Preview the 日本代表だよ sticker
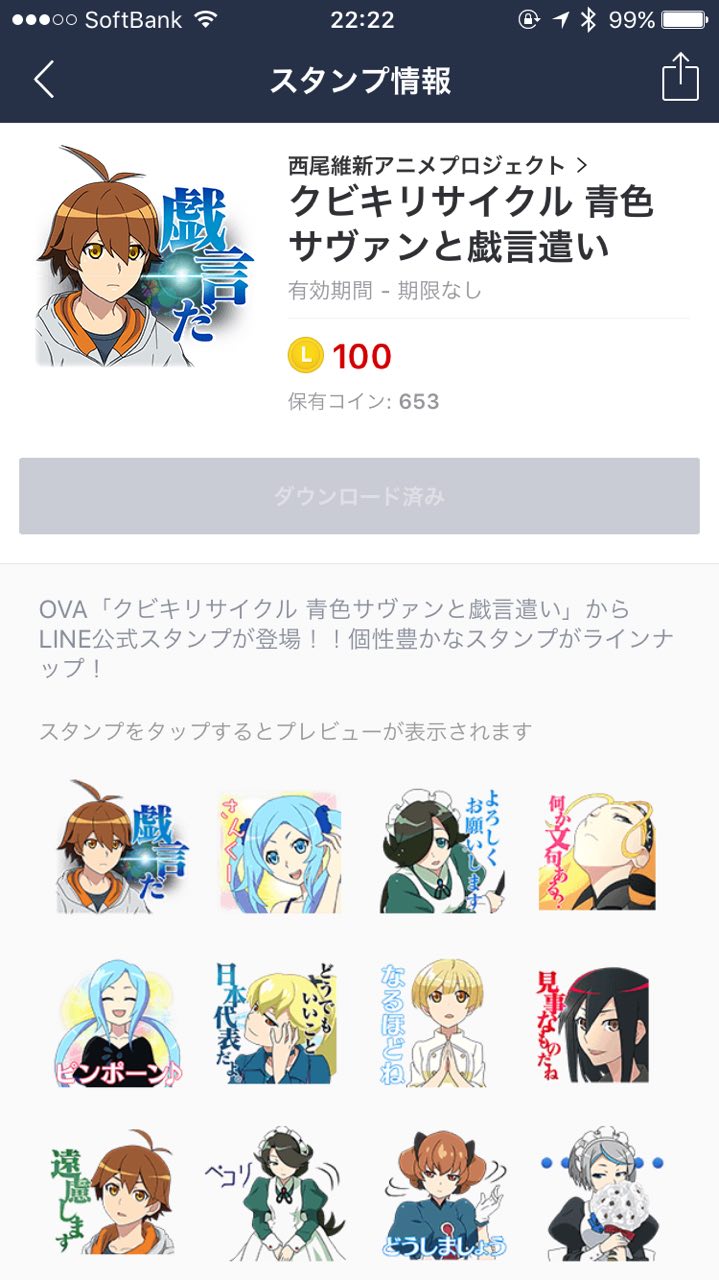 (x=279, y=1022)
